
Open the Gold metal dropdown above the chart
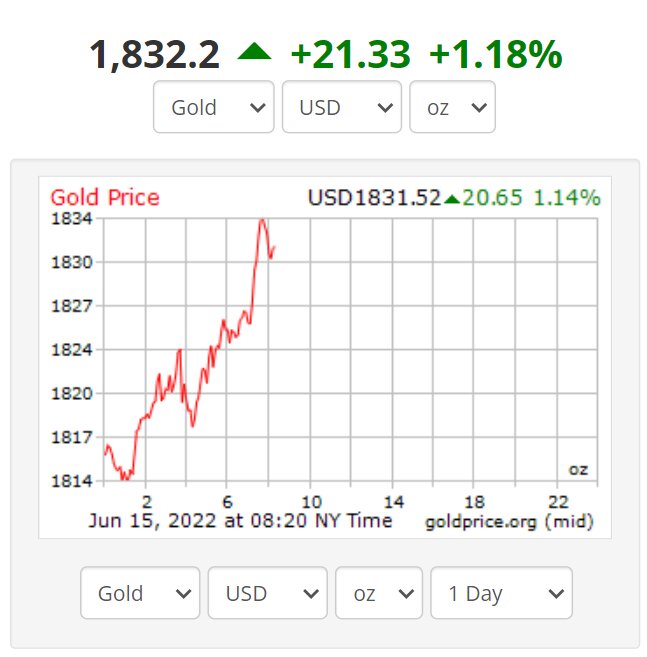point(213,107)
